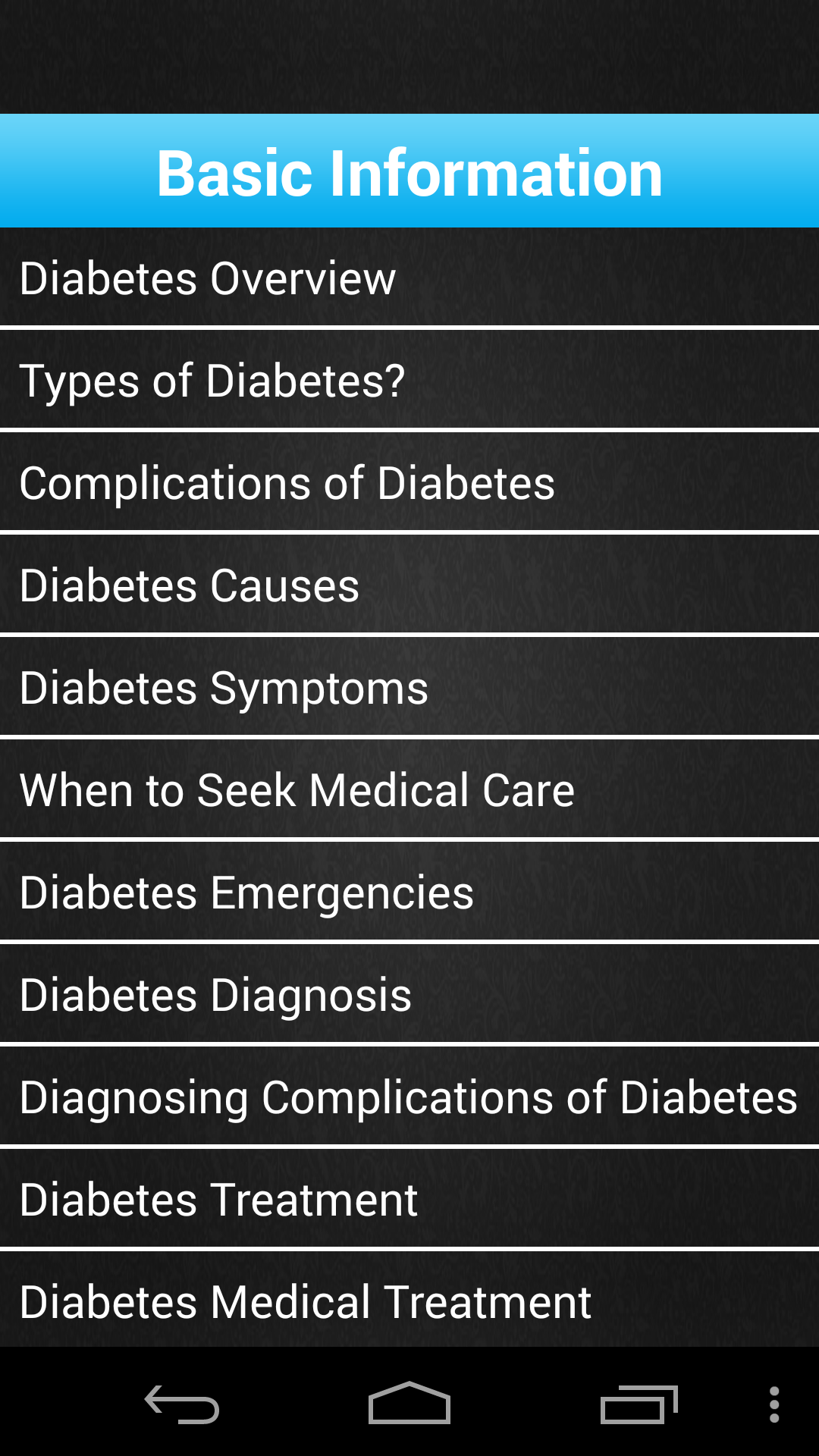The image size is (819, 1456).
Task: Tap the partially visible bottom list item
Action: [409, 1301]
